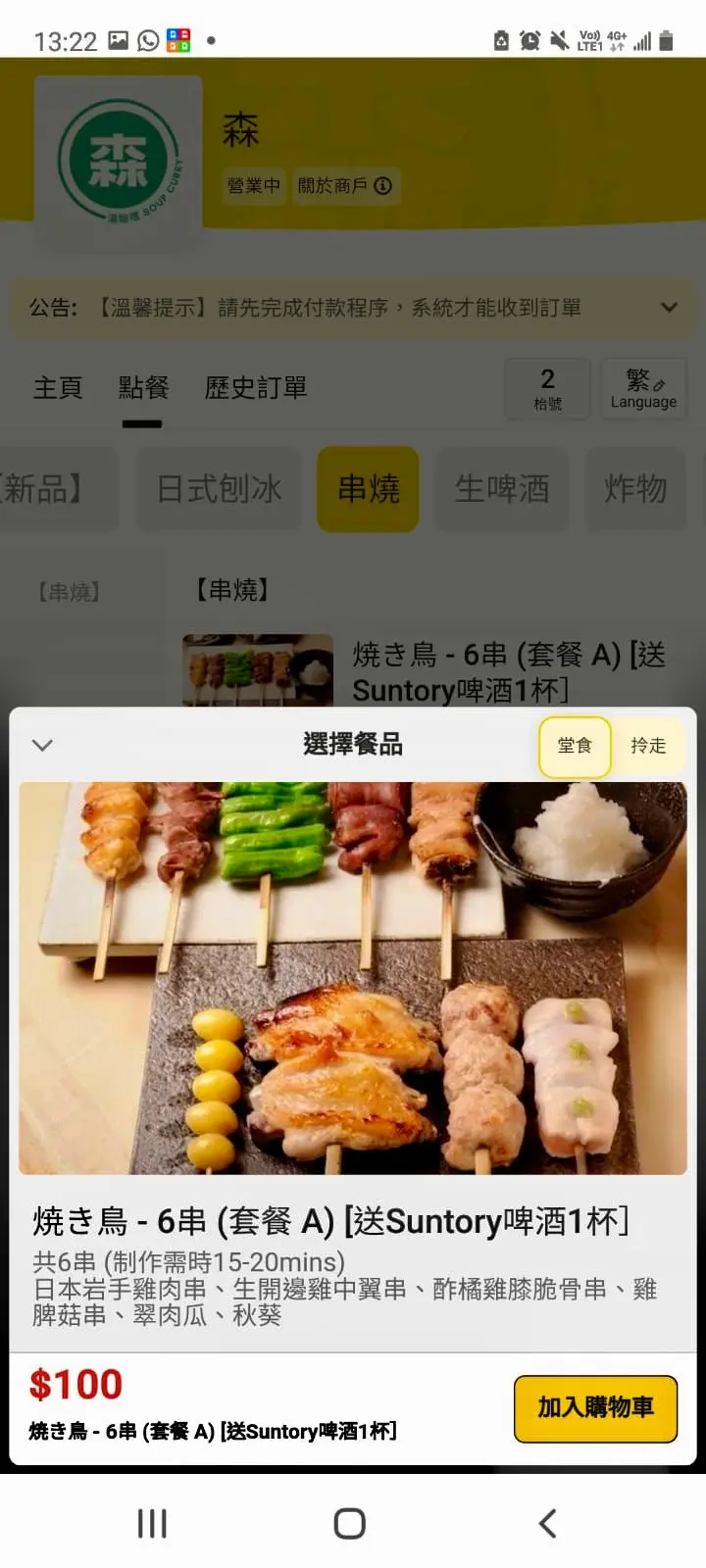Open the 關於商戶 merchant info
This screenshot has width=706, height=1568.
click(x=344, y=185)
